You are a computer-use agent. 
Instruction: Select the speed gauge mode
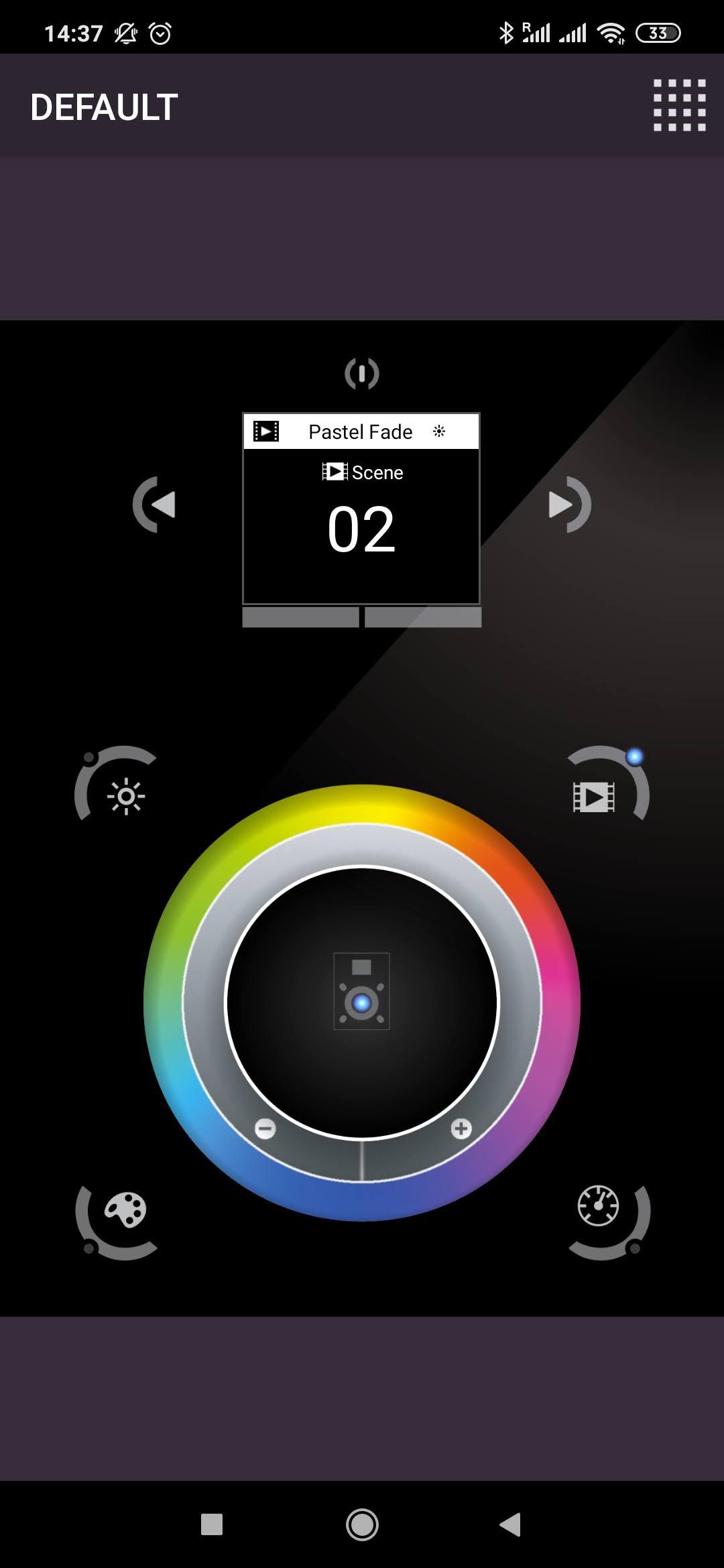[x=599, y=1206]
